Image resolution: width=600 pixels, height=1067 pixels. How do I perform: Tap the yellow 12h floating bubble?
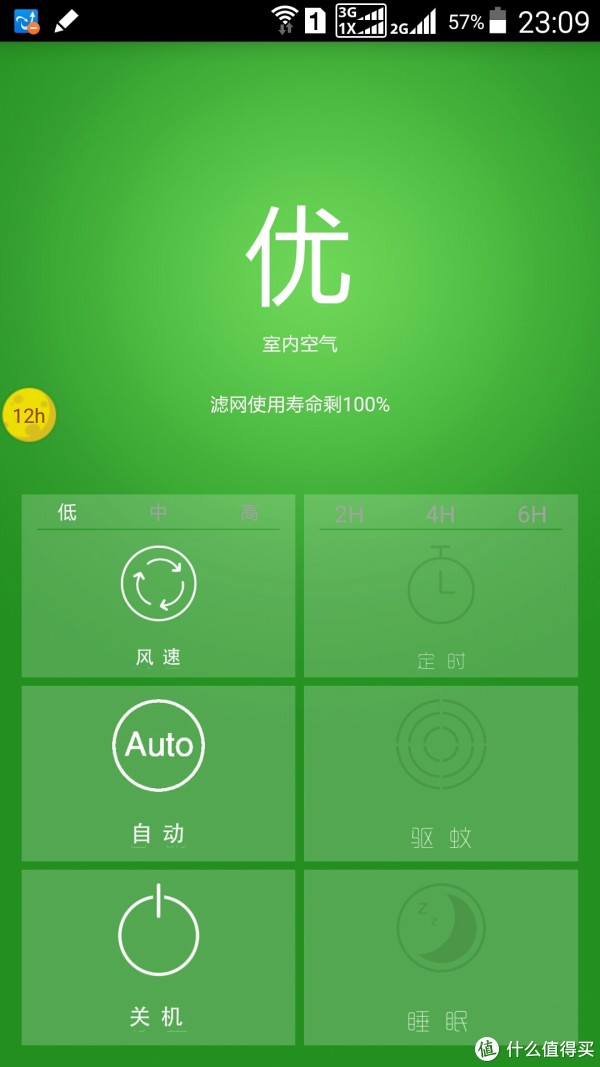point(29,415)
